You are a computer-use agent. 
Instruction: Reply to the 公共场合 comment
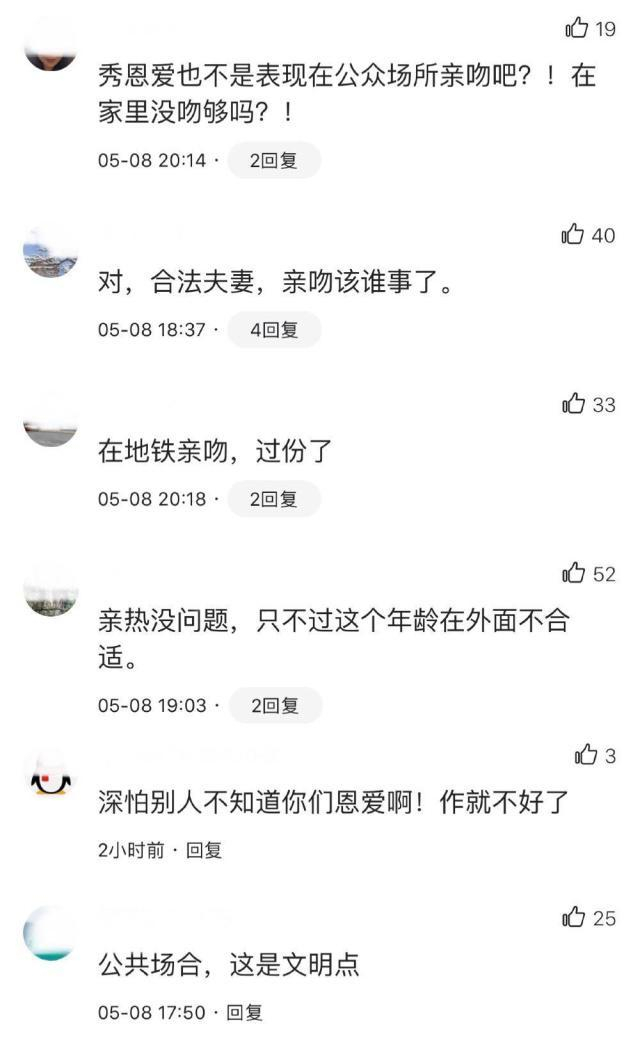[245, 1013]
